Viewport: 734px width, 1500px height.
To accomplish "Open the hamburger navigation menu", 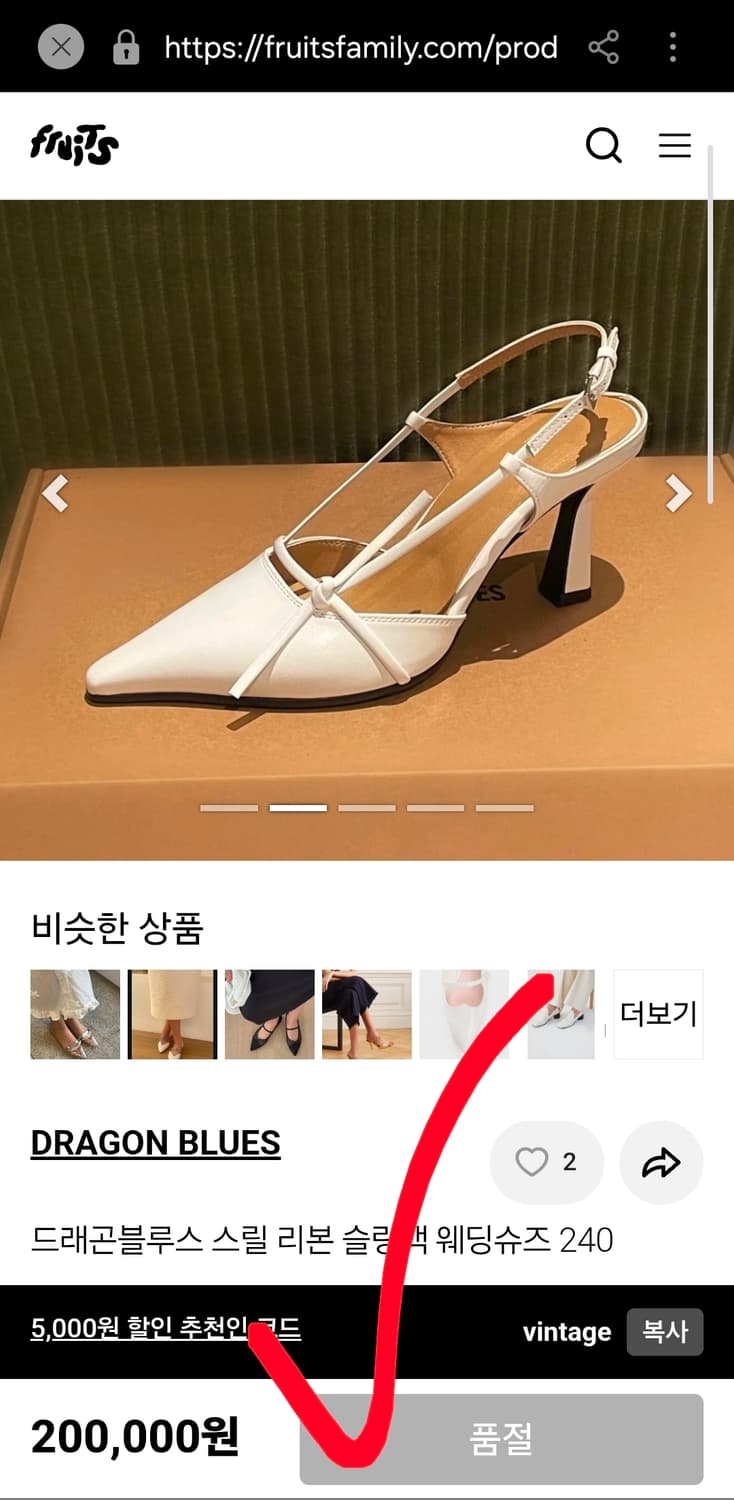I will (x=675, y=145).
